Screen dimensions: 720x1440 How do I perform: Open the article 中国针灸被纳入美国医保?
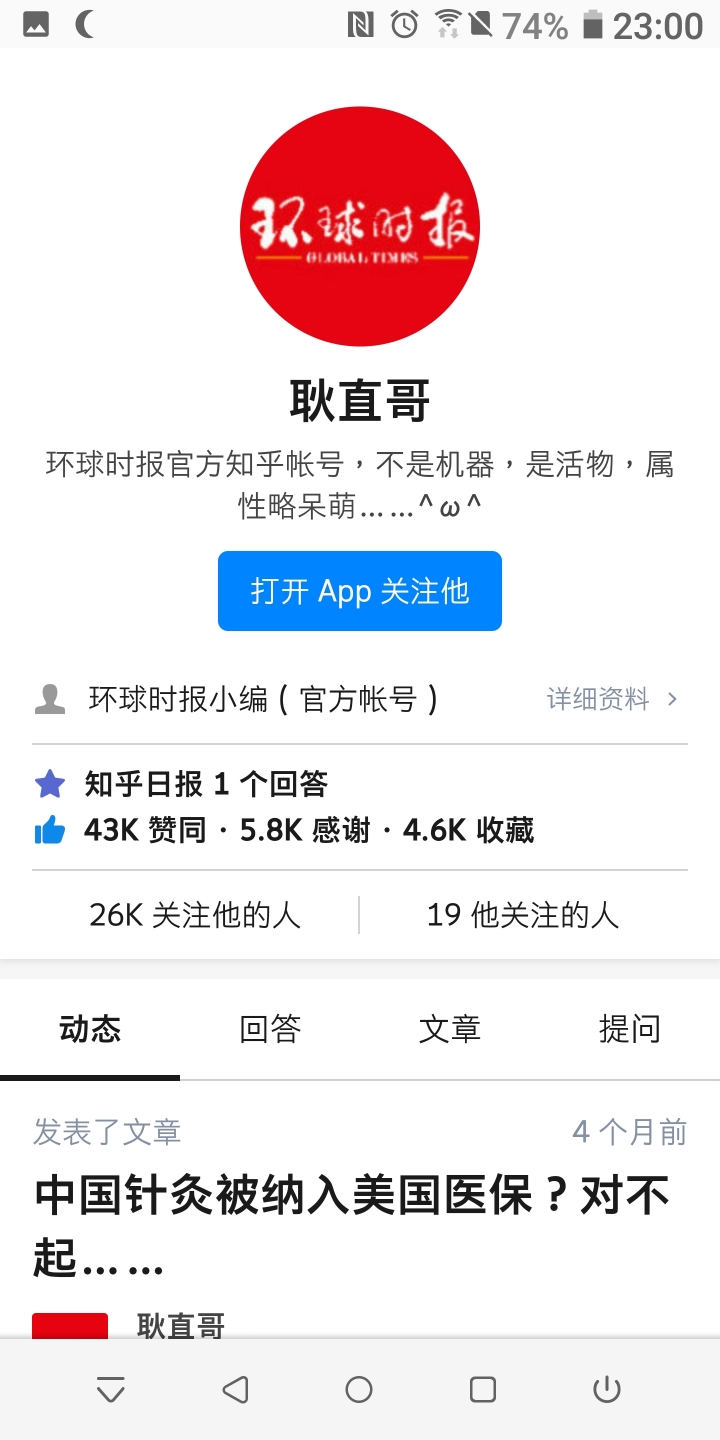(x=352, y=1226)
